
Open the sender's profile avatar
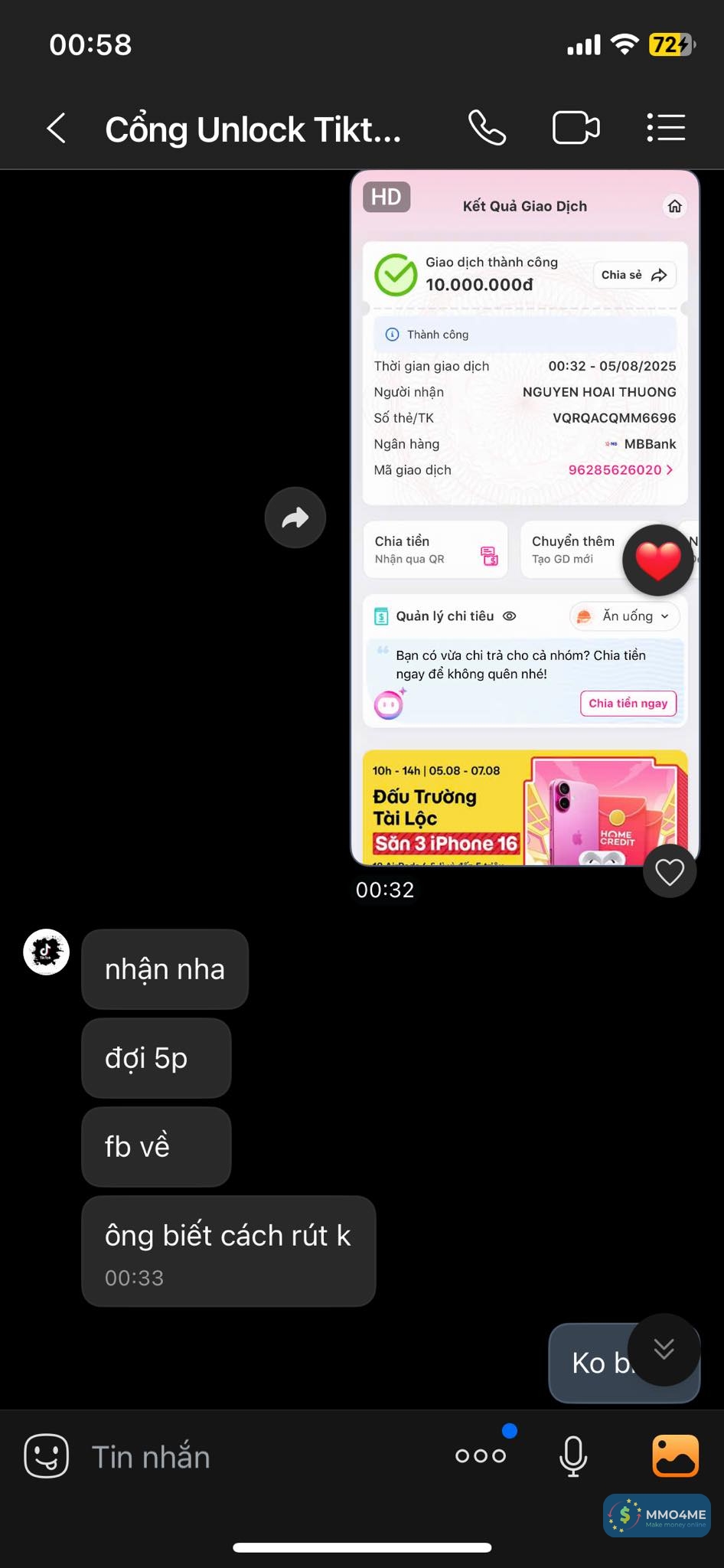pyautogui.click(x=47, y=952)
